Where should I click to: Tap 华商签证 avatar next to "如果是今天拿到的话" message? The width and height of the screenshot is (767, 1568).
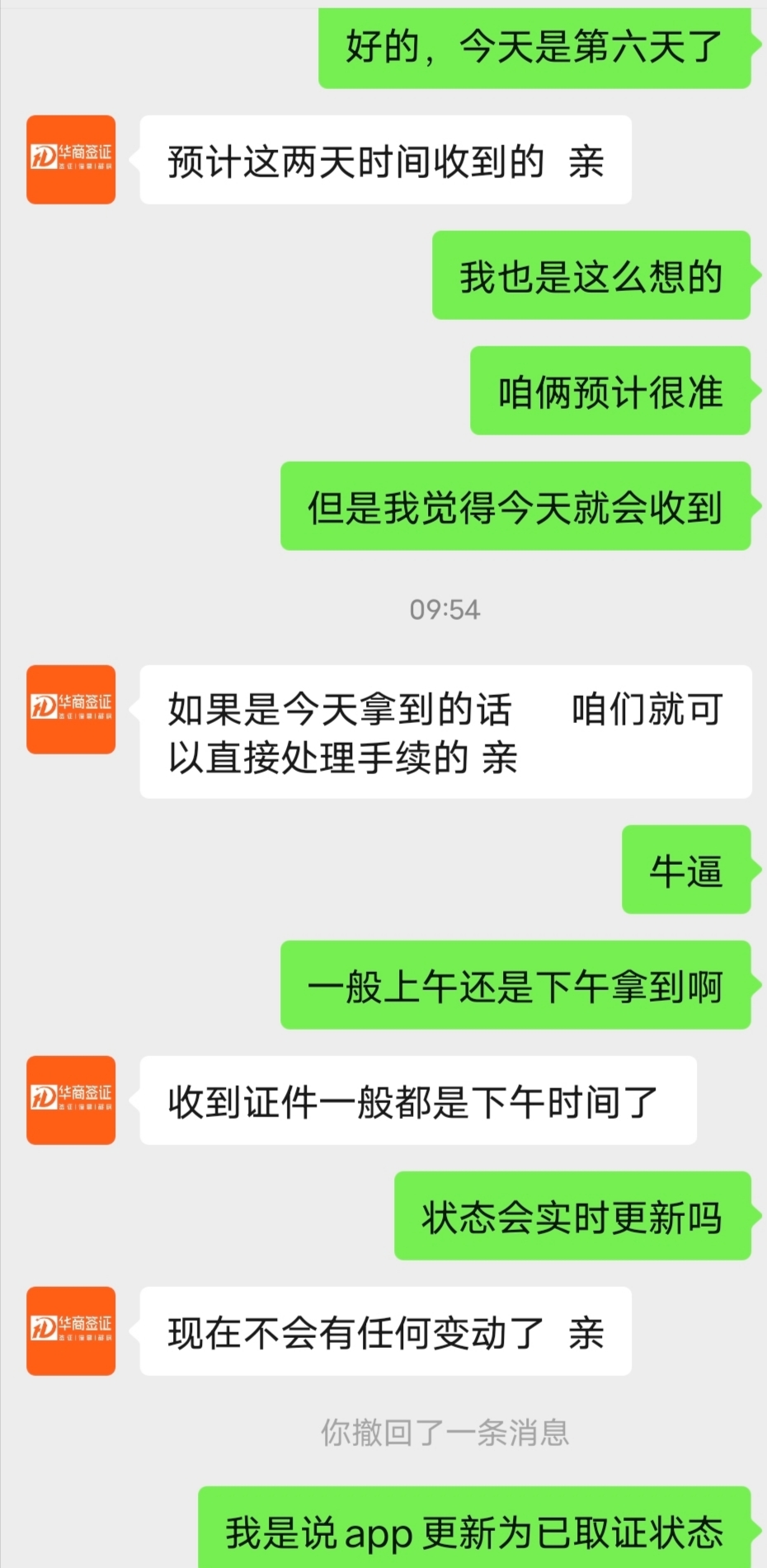[x=71, y=710]
